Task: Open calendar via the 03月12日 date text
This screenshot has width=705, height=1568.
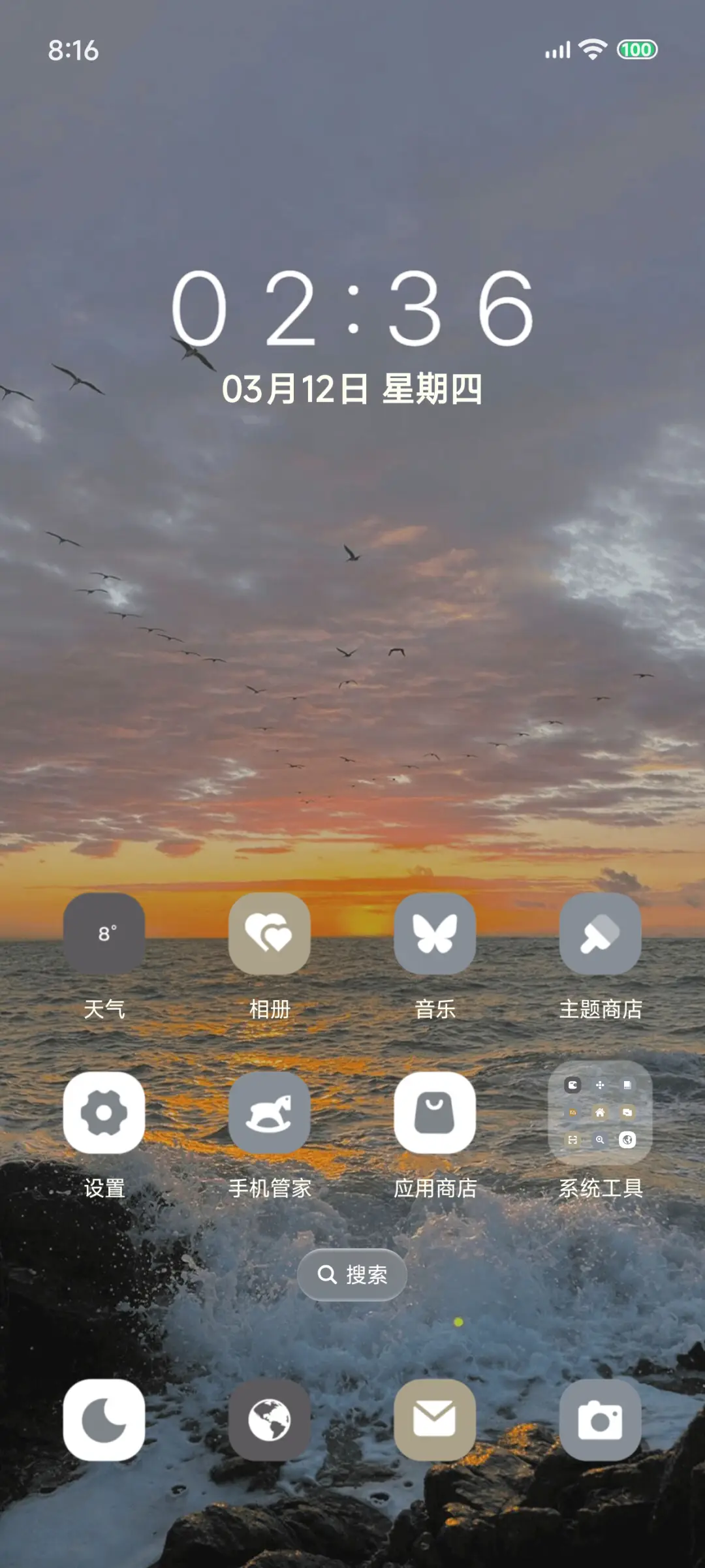Action: pos(352,388)
